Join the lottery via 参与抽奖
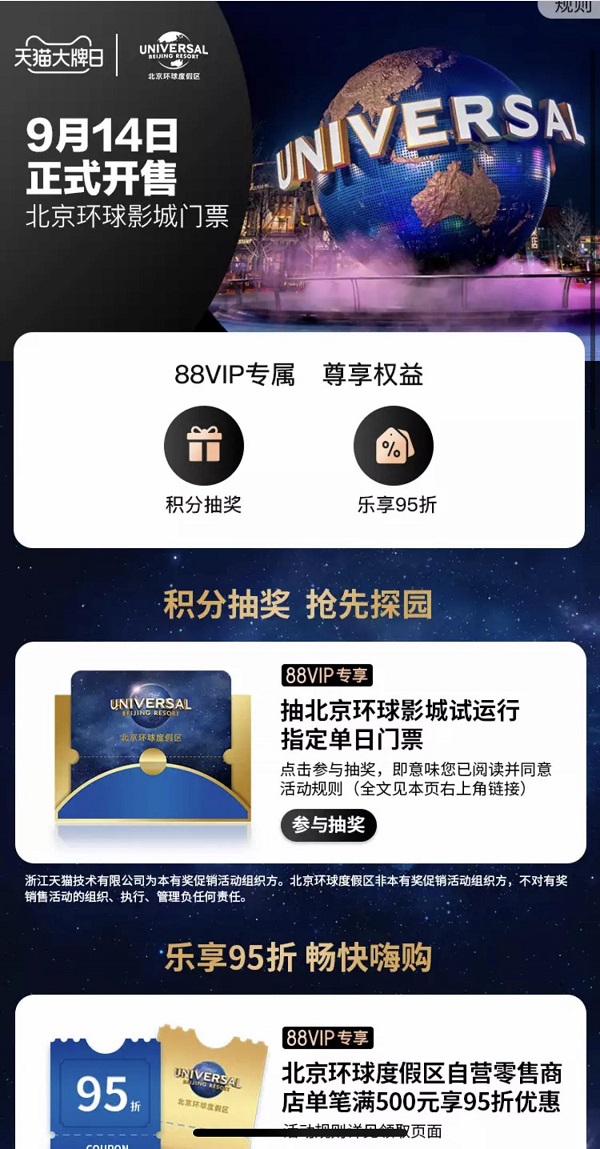 pos(328,825)
